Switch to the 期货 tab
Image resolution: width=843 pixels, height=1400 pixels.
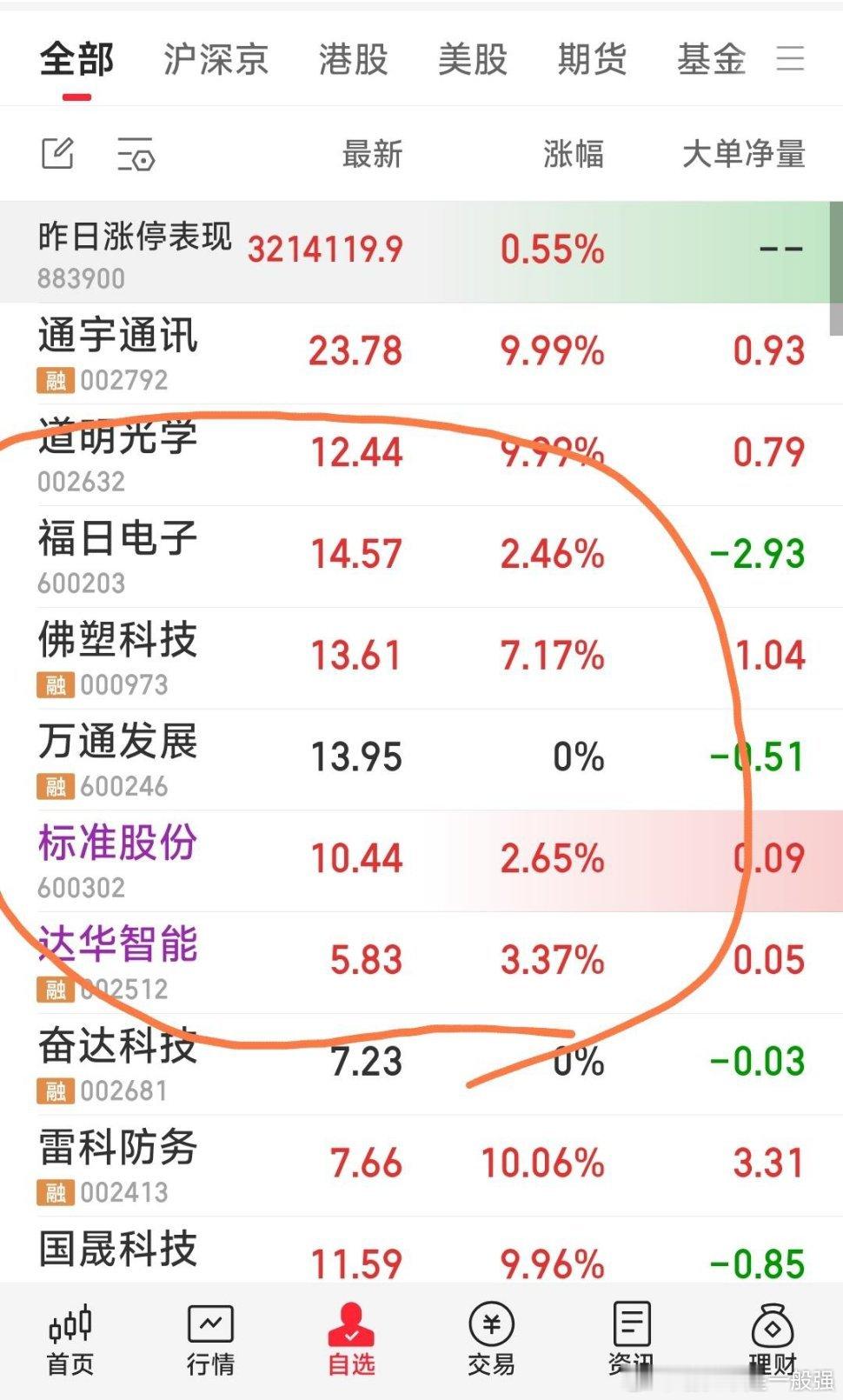pos(590,59)
